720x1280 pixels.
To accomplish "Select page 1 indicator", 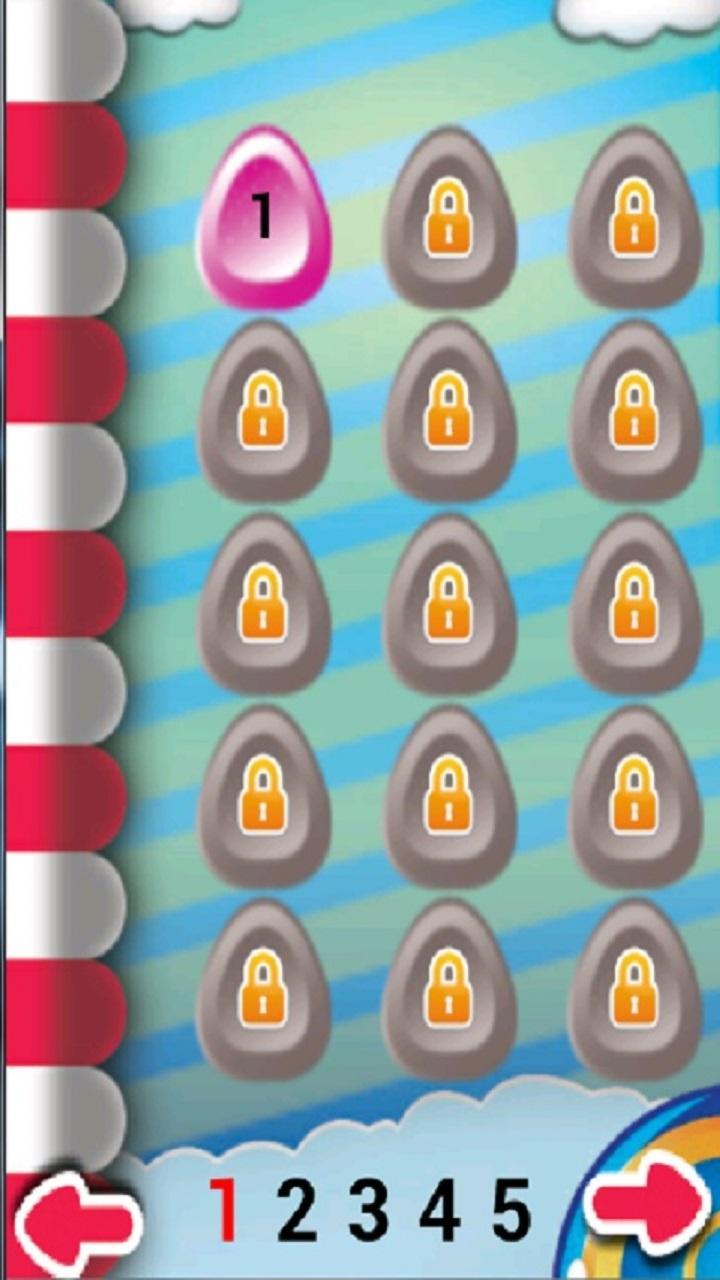I will (225, 1210).
